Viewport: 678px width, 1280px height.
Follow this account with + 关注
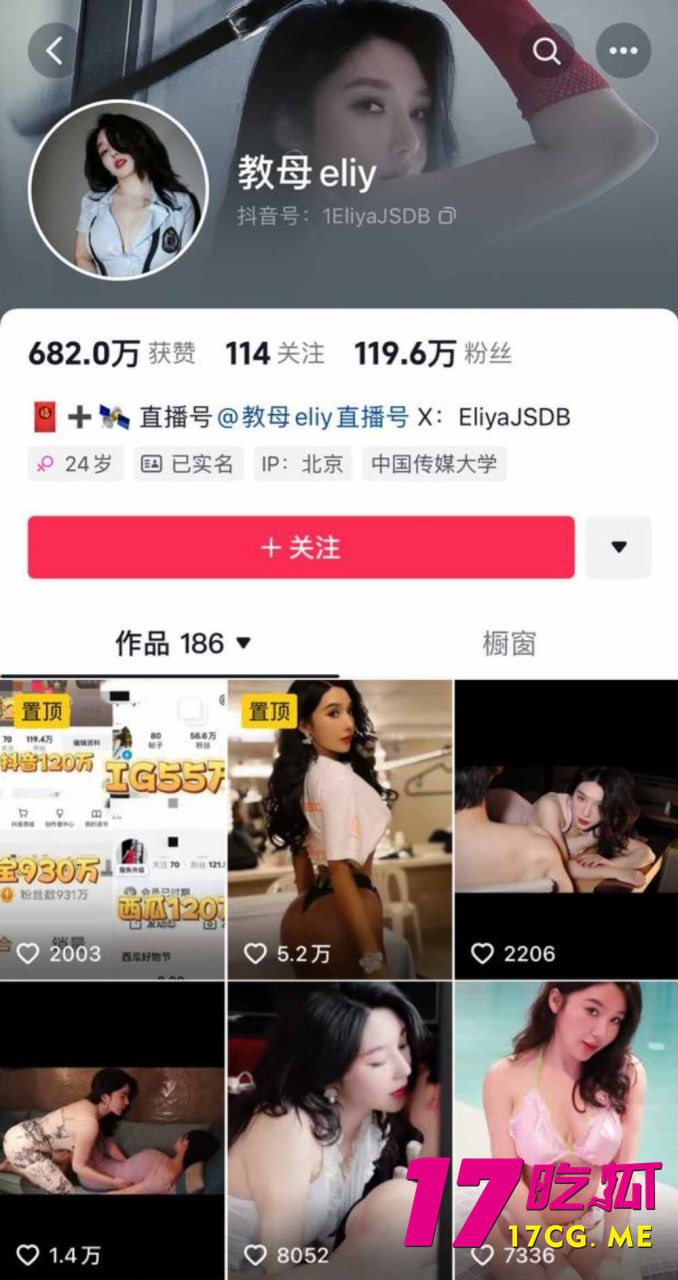[301, 547]
